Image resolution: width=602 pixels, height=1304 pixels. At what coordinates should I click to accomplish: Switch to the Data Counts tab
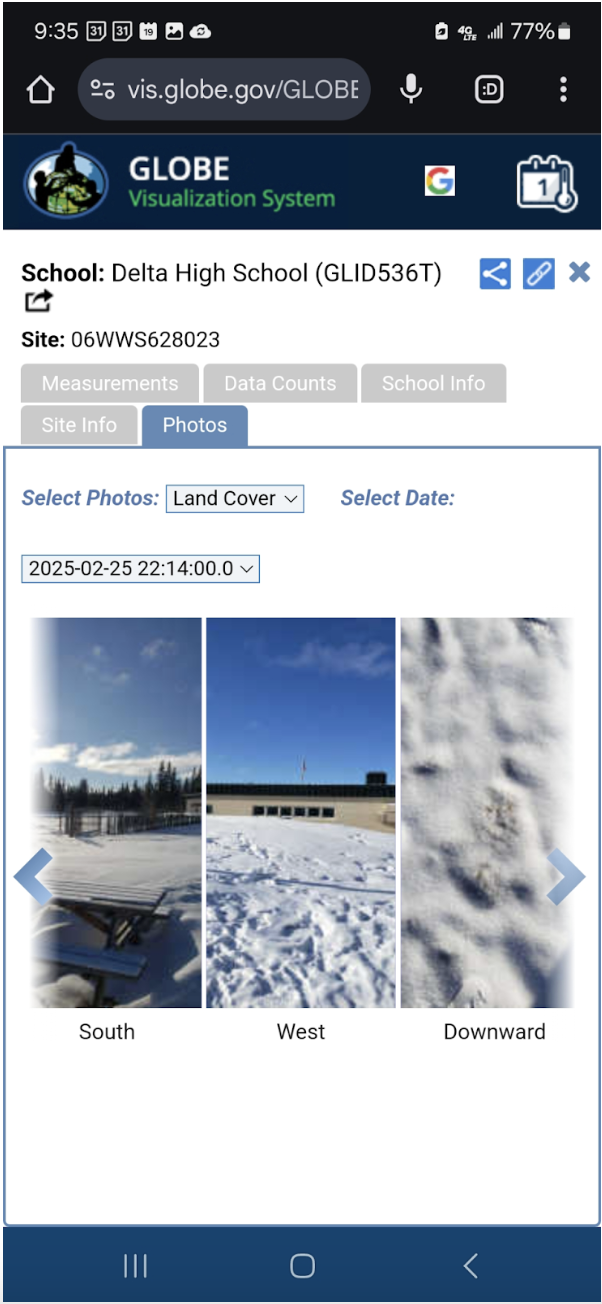pos(280,383)
